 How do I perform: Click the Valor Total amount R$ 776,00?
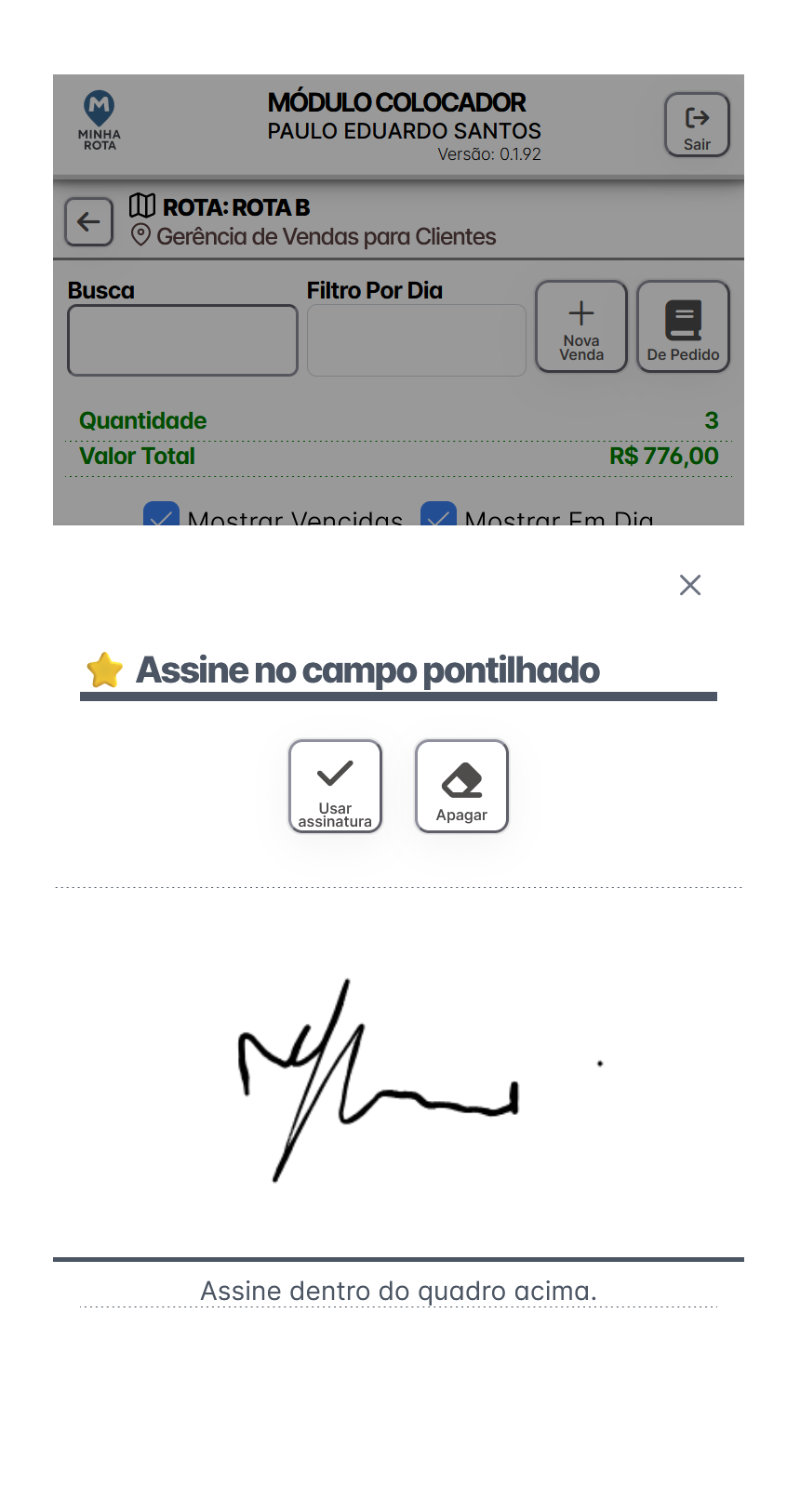pos(663,456)
